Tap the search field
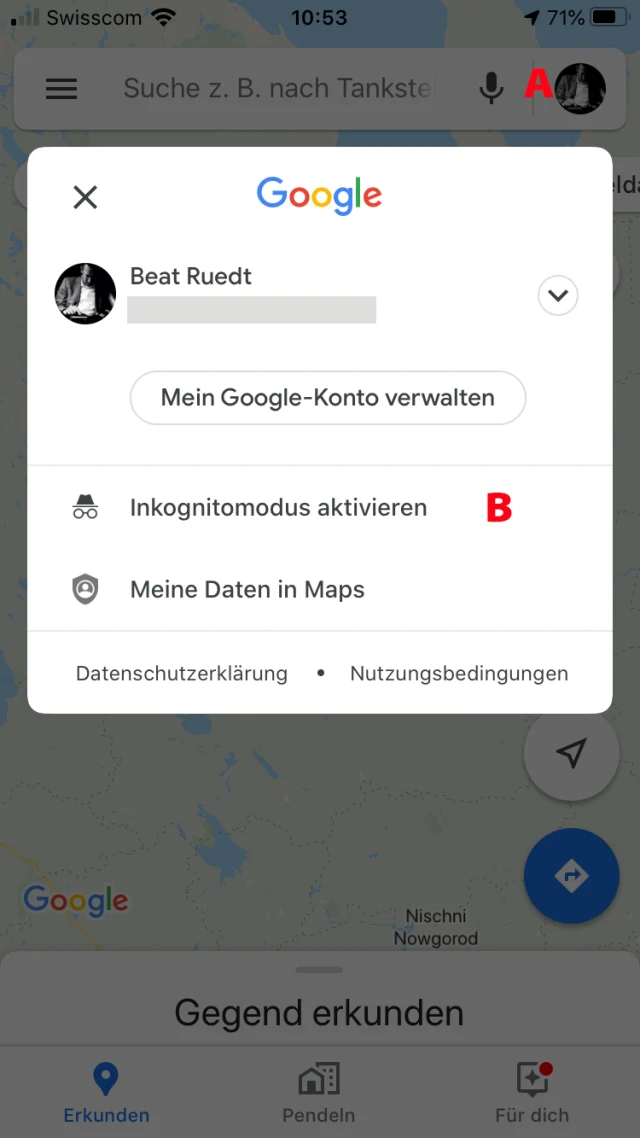This screenshot has width=640, height=1138. (278, 88)
